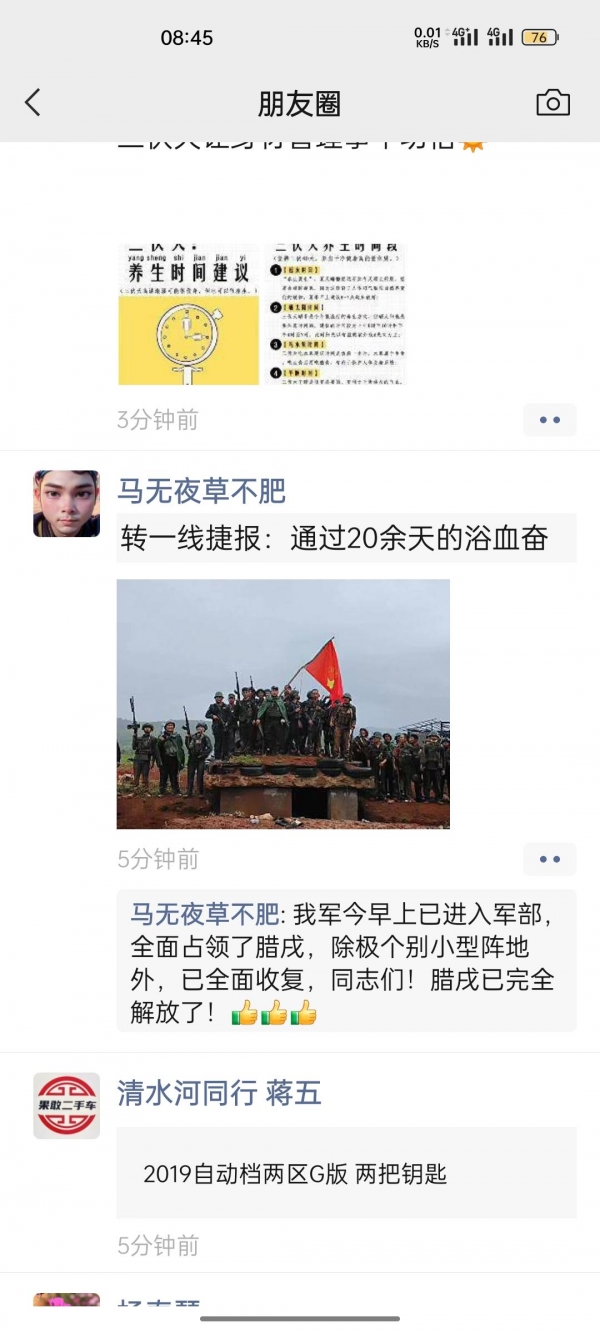Open like/comment menu for the 3分钟前 post

coord(549,420)
